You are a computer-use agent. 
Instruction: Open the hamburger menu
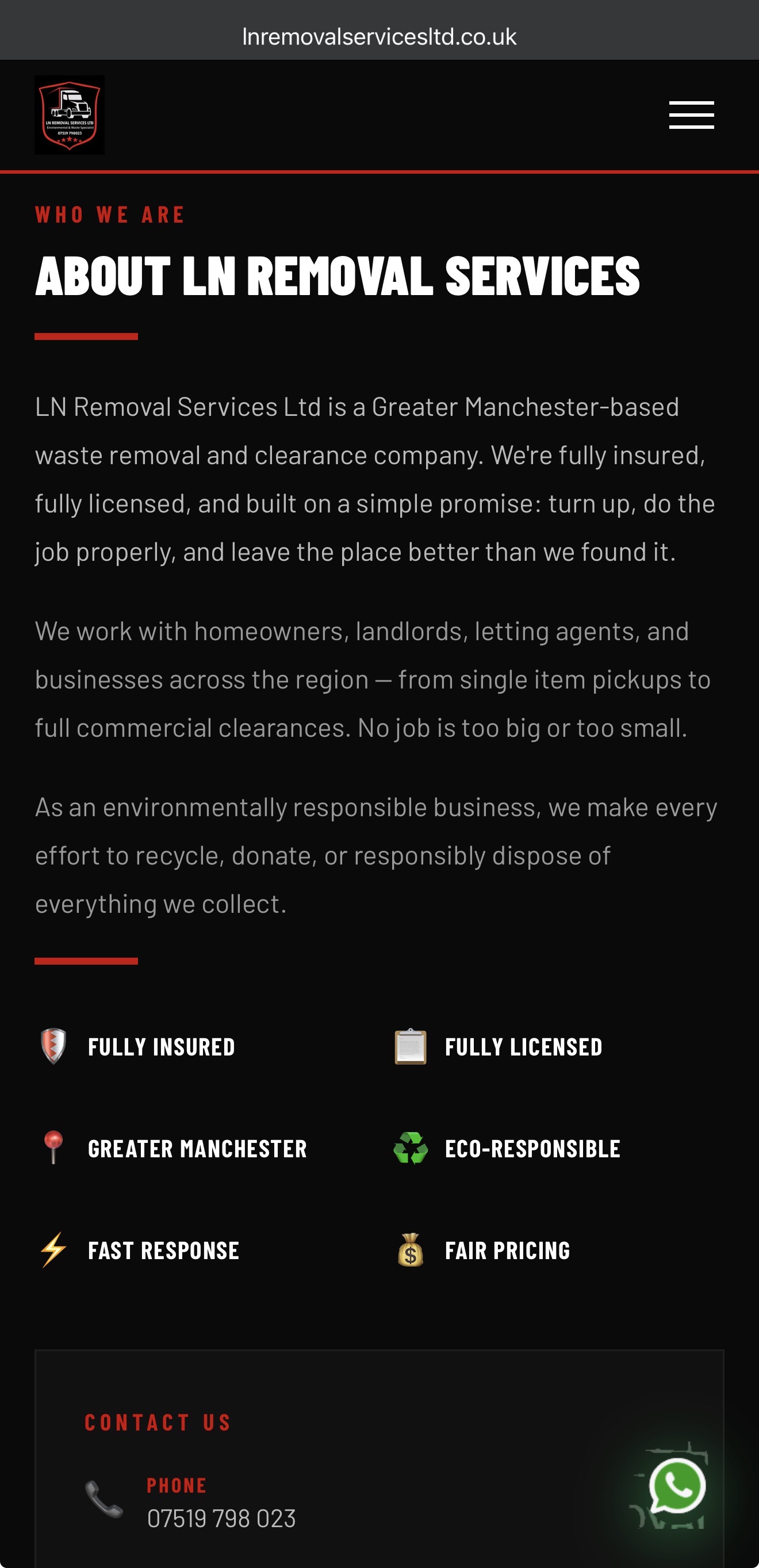tap(692, 115)
